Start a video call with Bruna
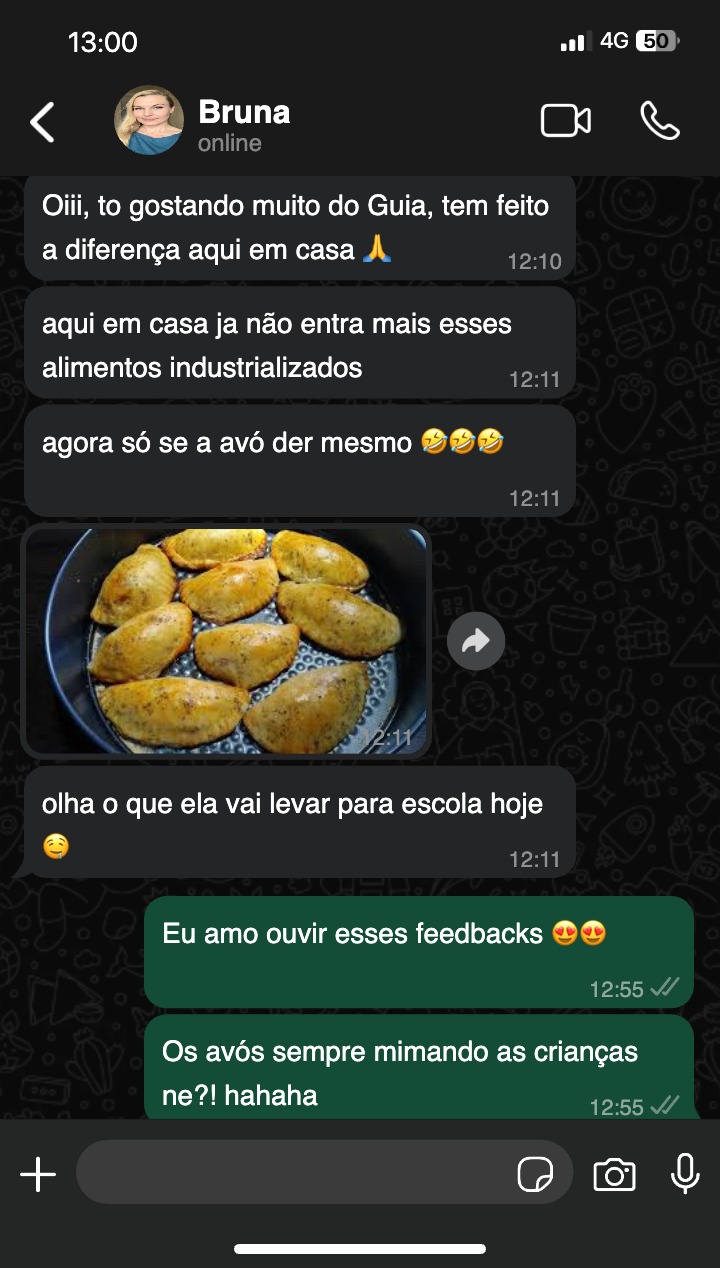This screenshot has width=720, height=1268. tap(567, 120)
